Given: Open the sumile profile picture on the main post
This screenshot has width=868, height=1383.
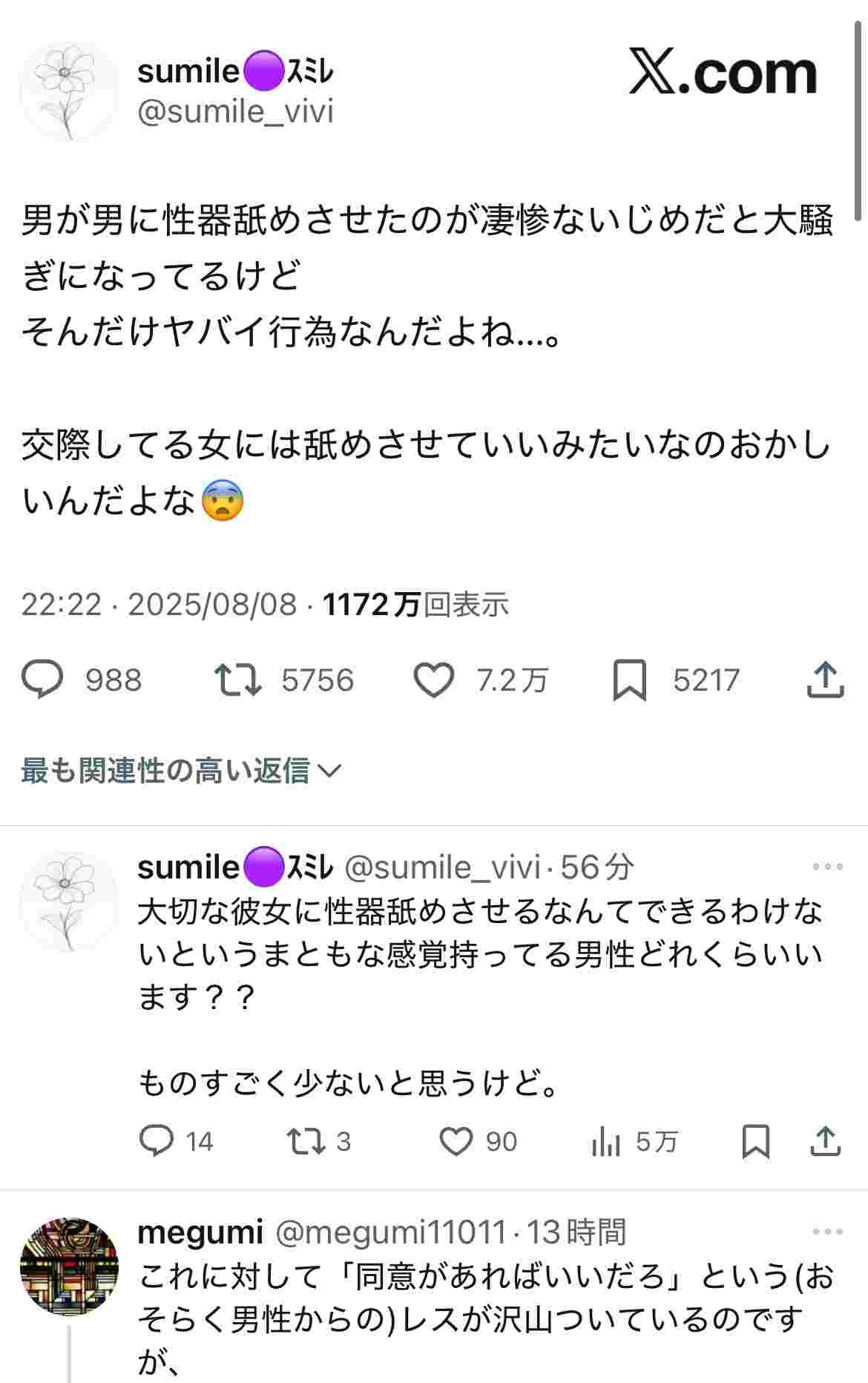Looking at the screenshot, I should pos(68,92).
